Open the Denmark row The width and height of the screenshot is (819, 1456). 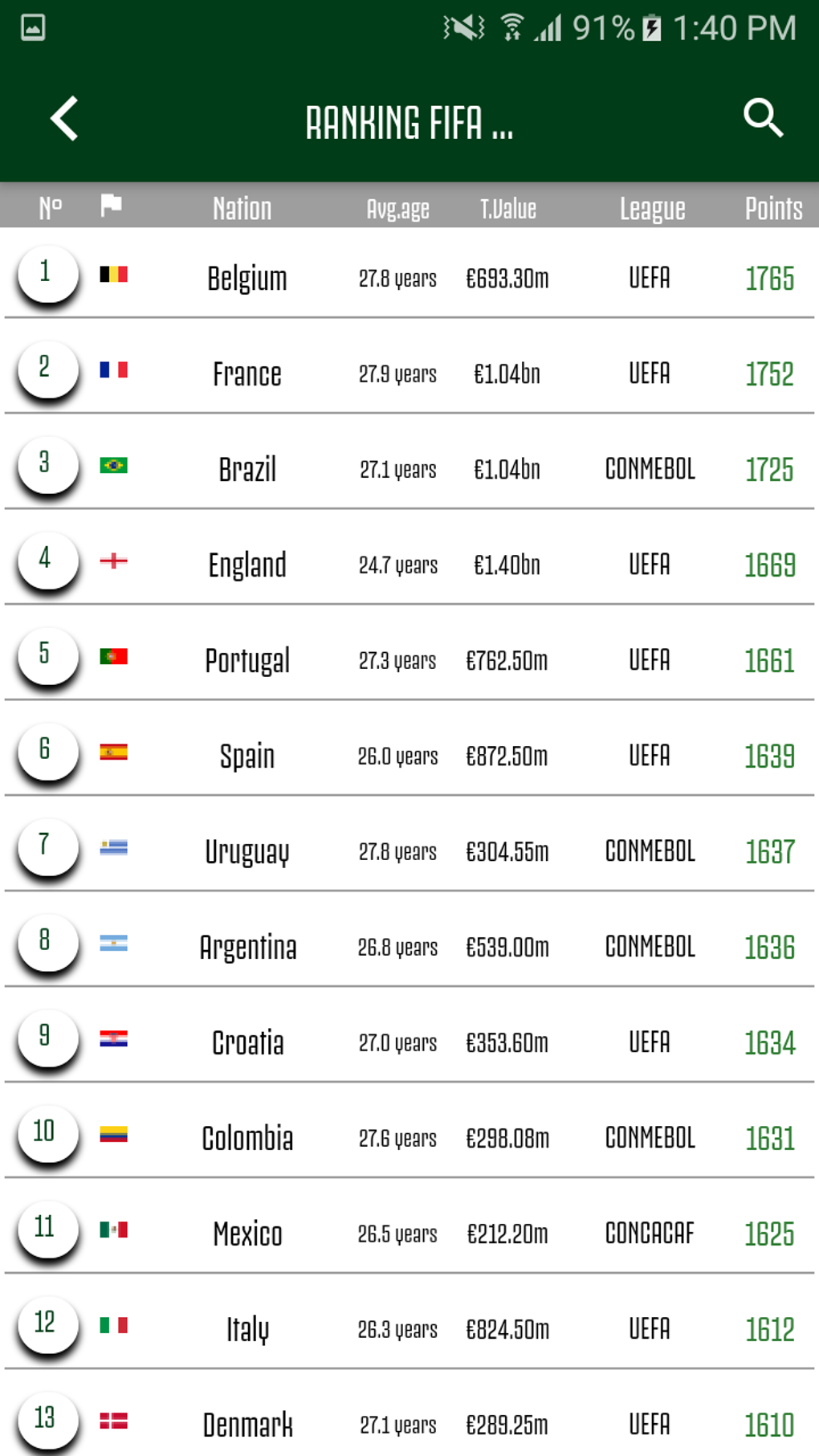coord(409,1414)
